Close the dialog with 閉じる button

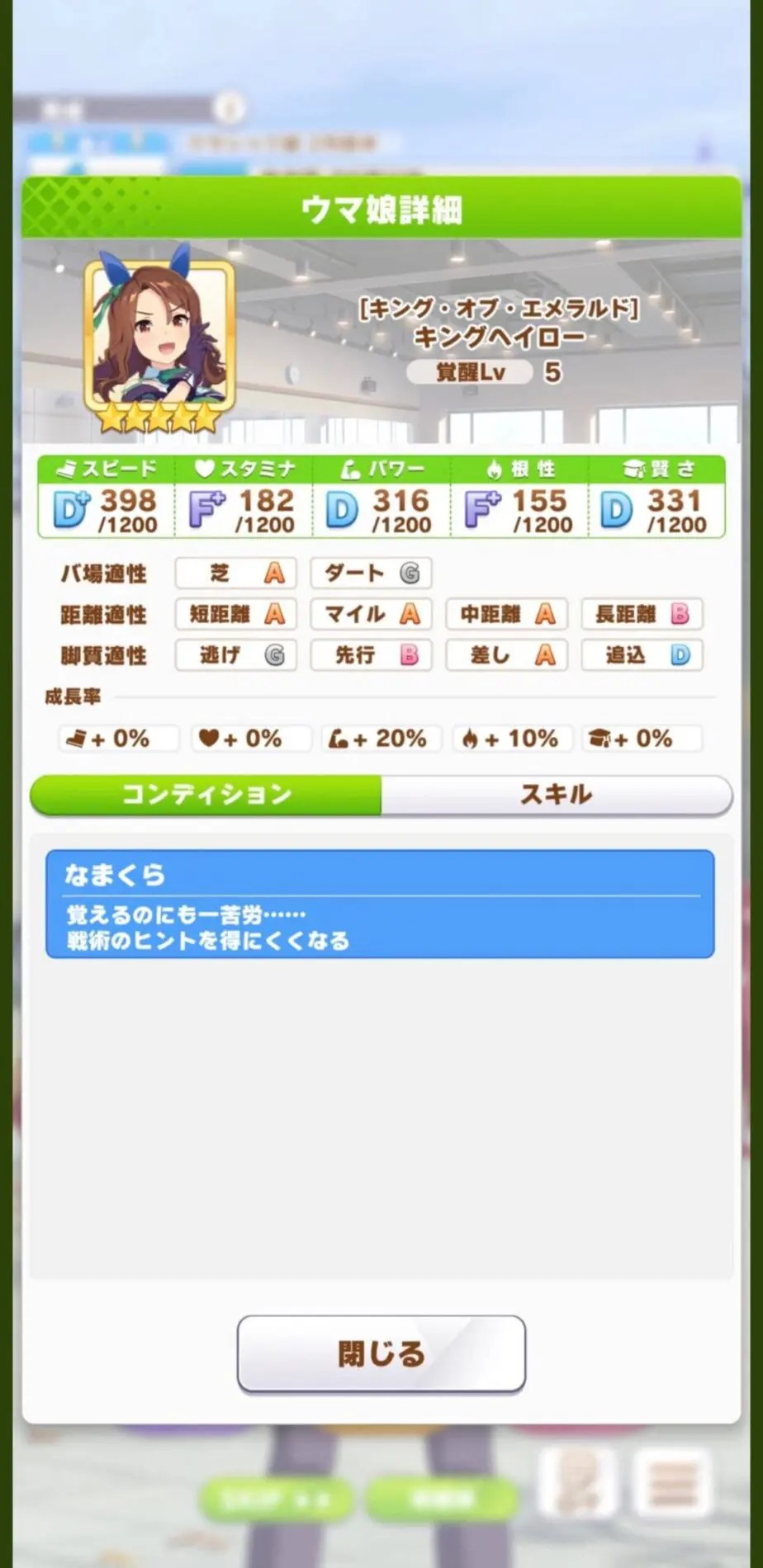click(381, 1354)
